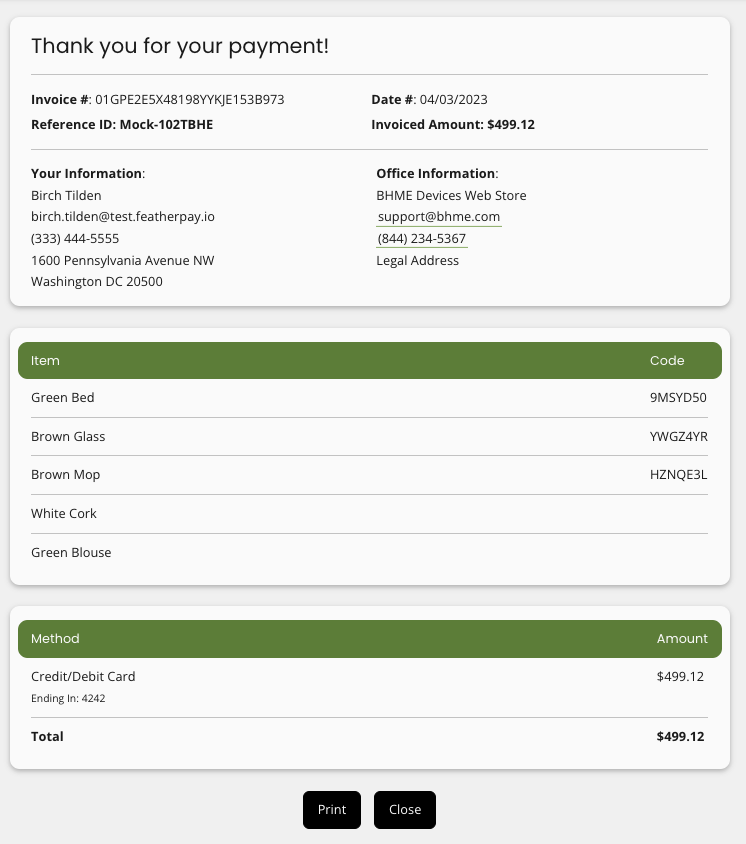Open the support@bhme.com email link
The image size is (746, 844).
(439, 217)
